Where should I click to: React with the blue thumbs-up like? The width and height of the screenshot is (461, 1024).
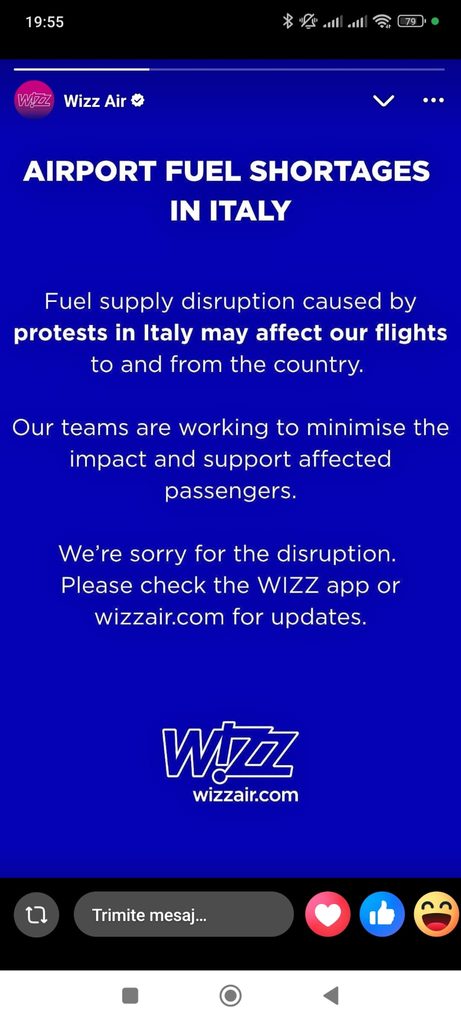tap(381, 914)
